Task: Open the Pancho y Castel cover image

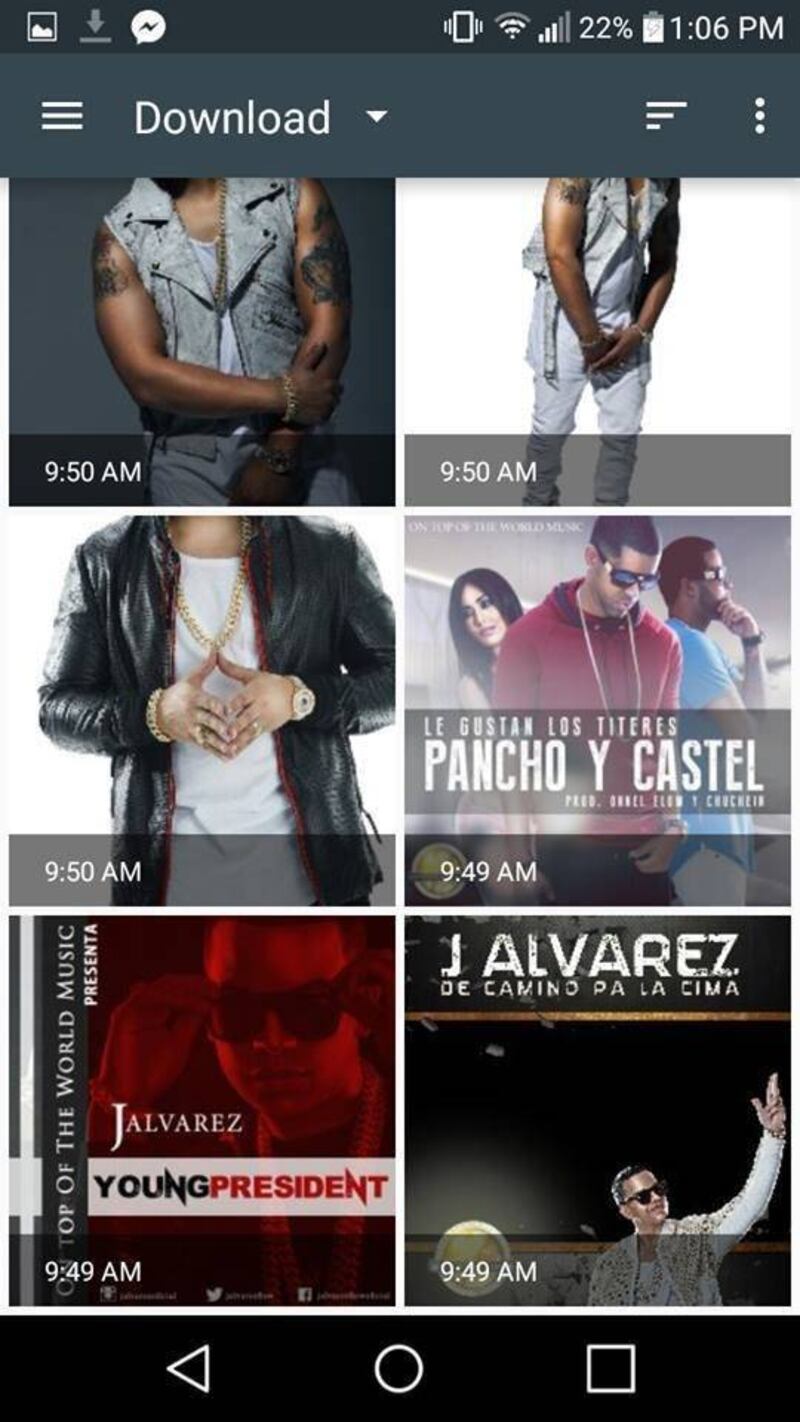Action: (x=597, y=710)
